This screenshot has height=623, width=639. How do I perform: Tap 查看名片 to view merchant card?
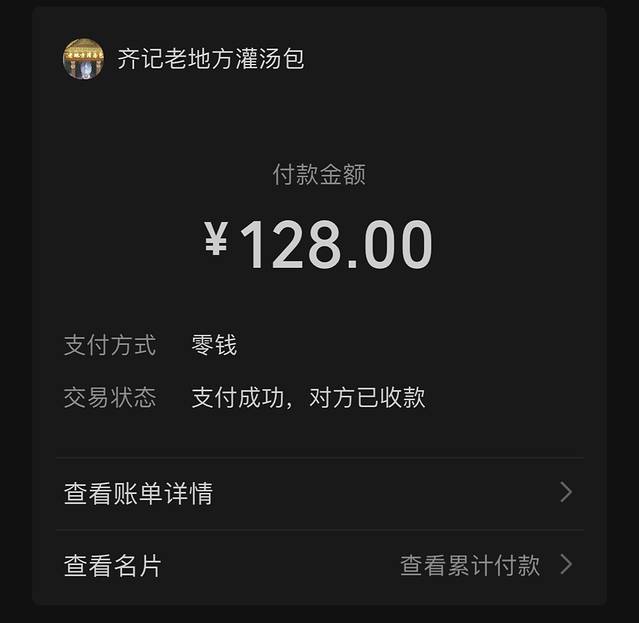[x=112, y=566]
